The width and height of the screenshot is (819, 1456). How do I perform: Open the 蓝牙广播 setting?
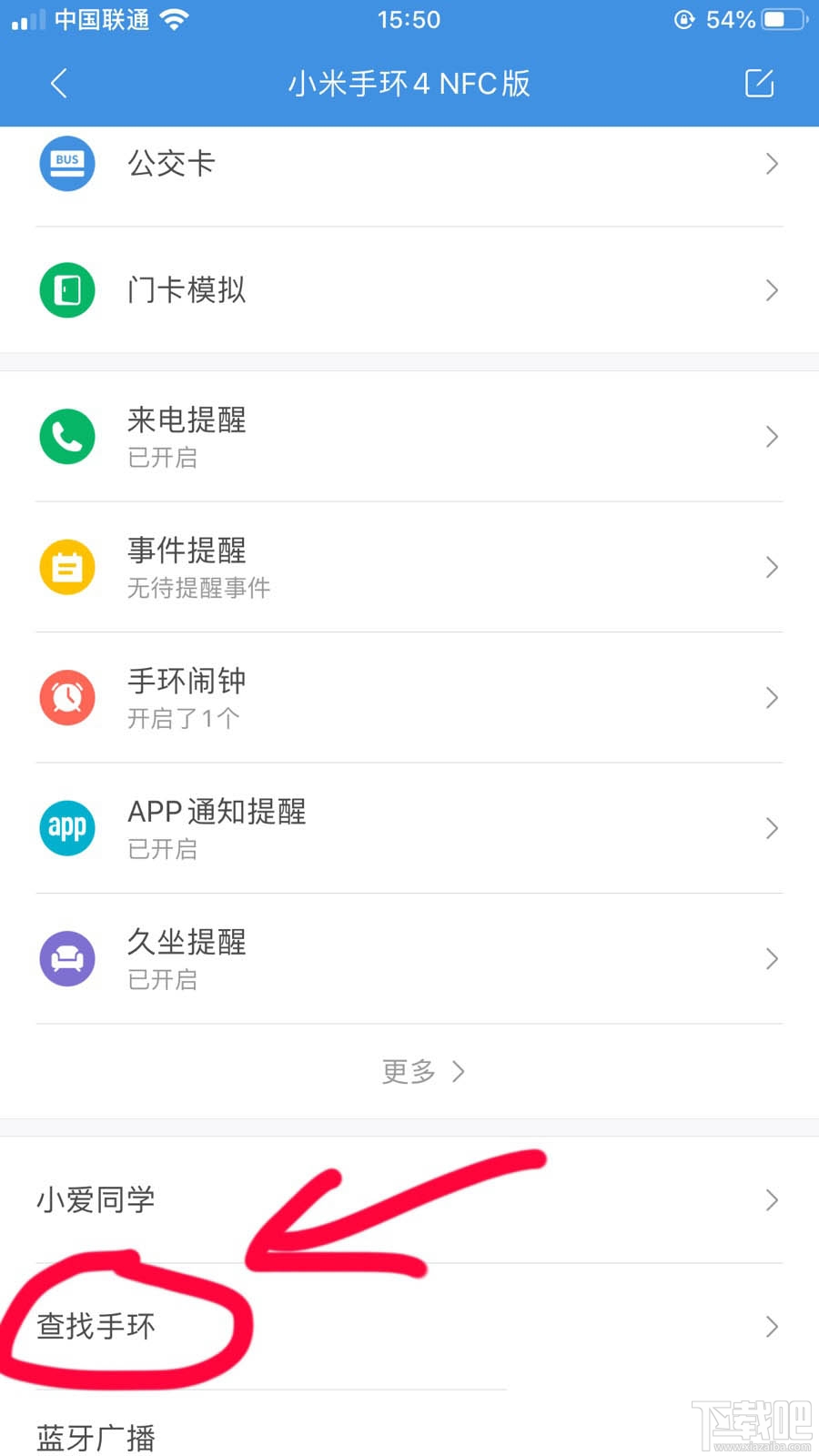pyautogui.click(x=96, y=1438)
